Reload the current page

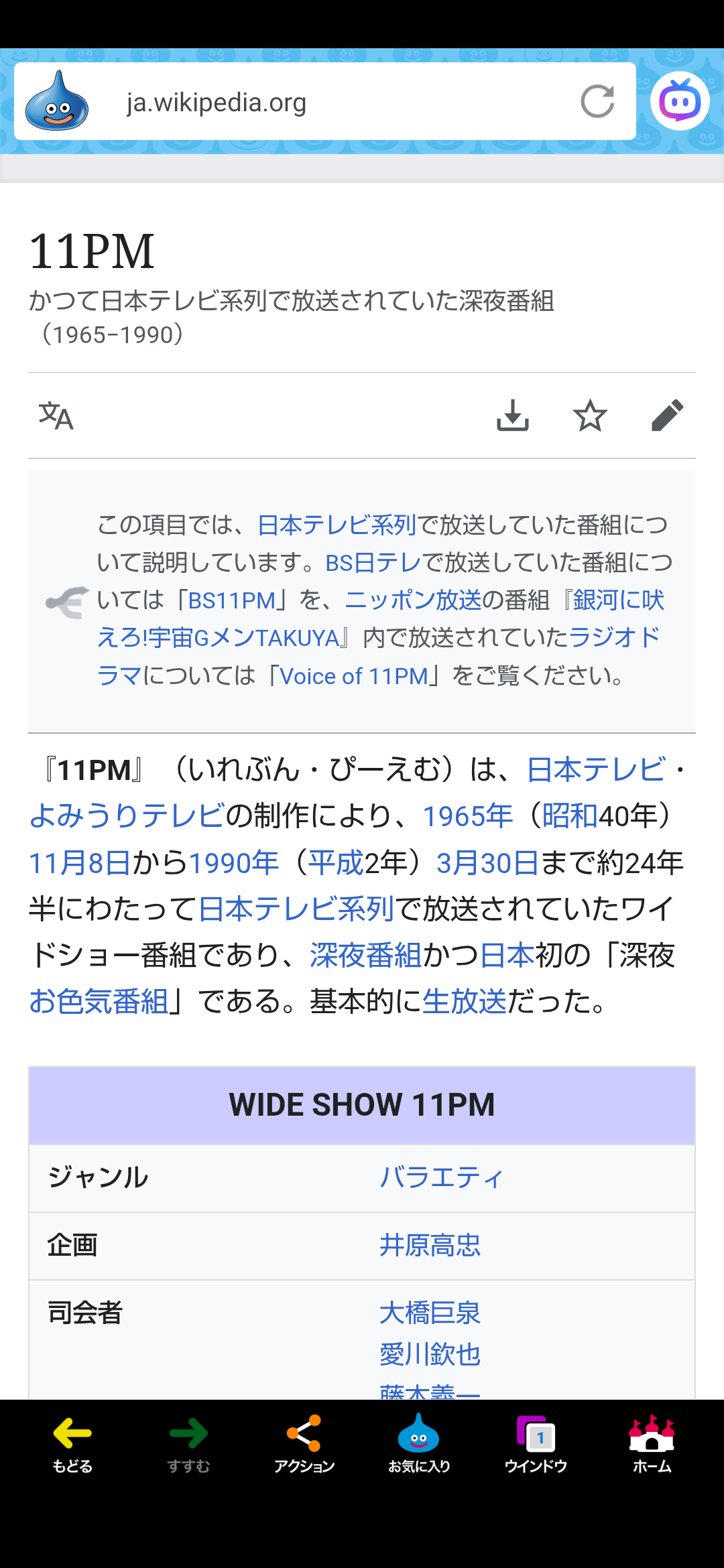[x=597, y=101]
